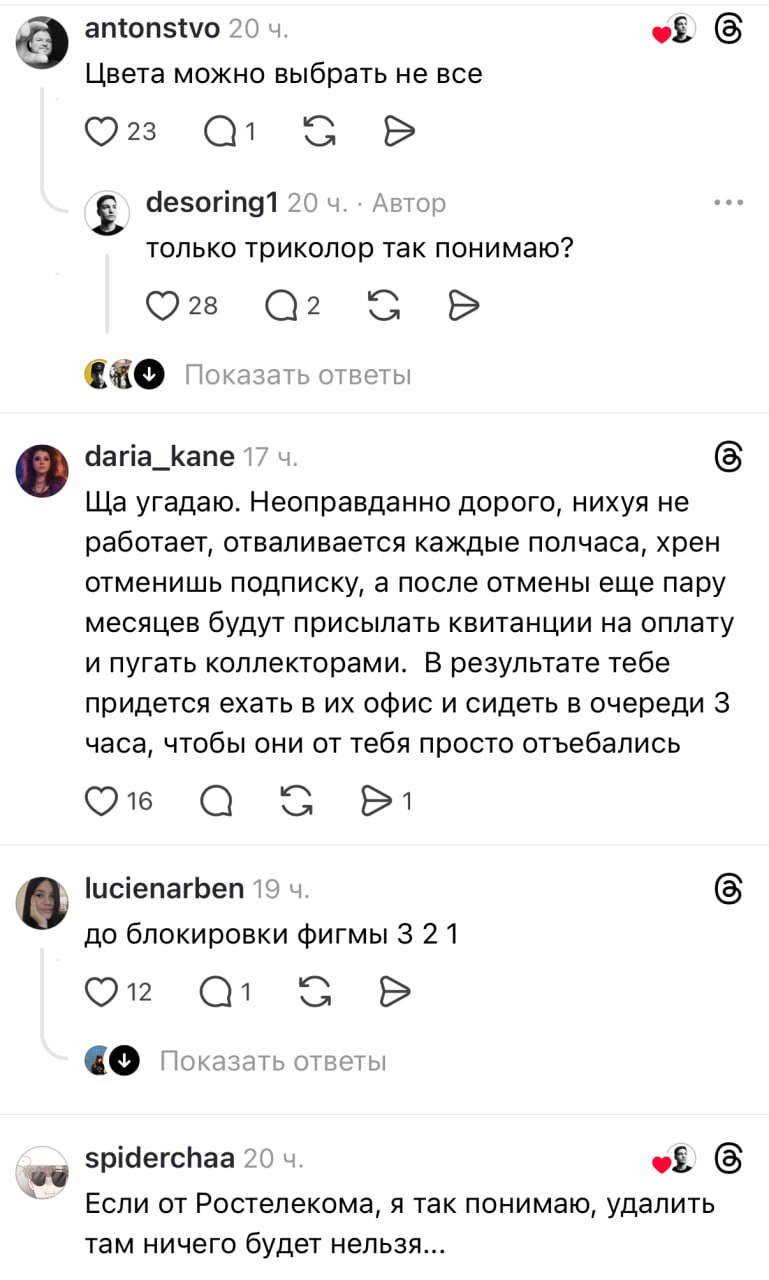This screenshot has width=769, height=1280.
Task: Like daria_kane's comment
Action: pos(102,800)
